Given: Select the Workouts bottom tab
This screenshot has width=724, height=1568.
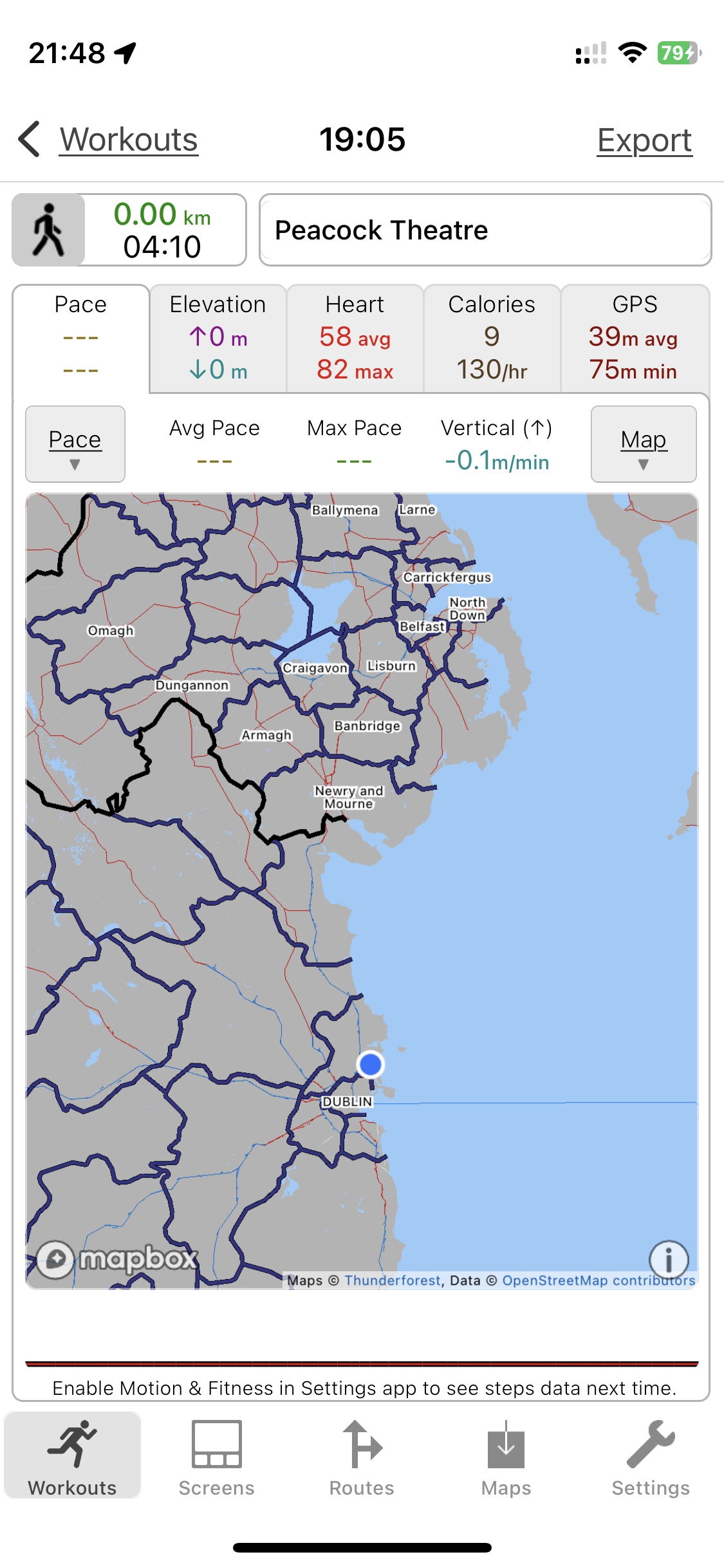Looking at the screenshot, I should (72, 1459).
